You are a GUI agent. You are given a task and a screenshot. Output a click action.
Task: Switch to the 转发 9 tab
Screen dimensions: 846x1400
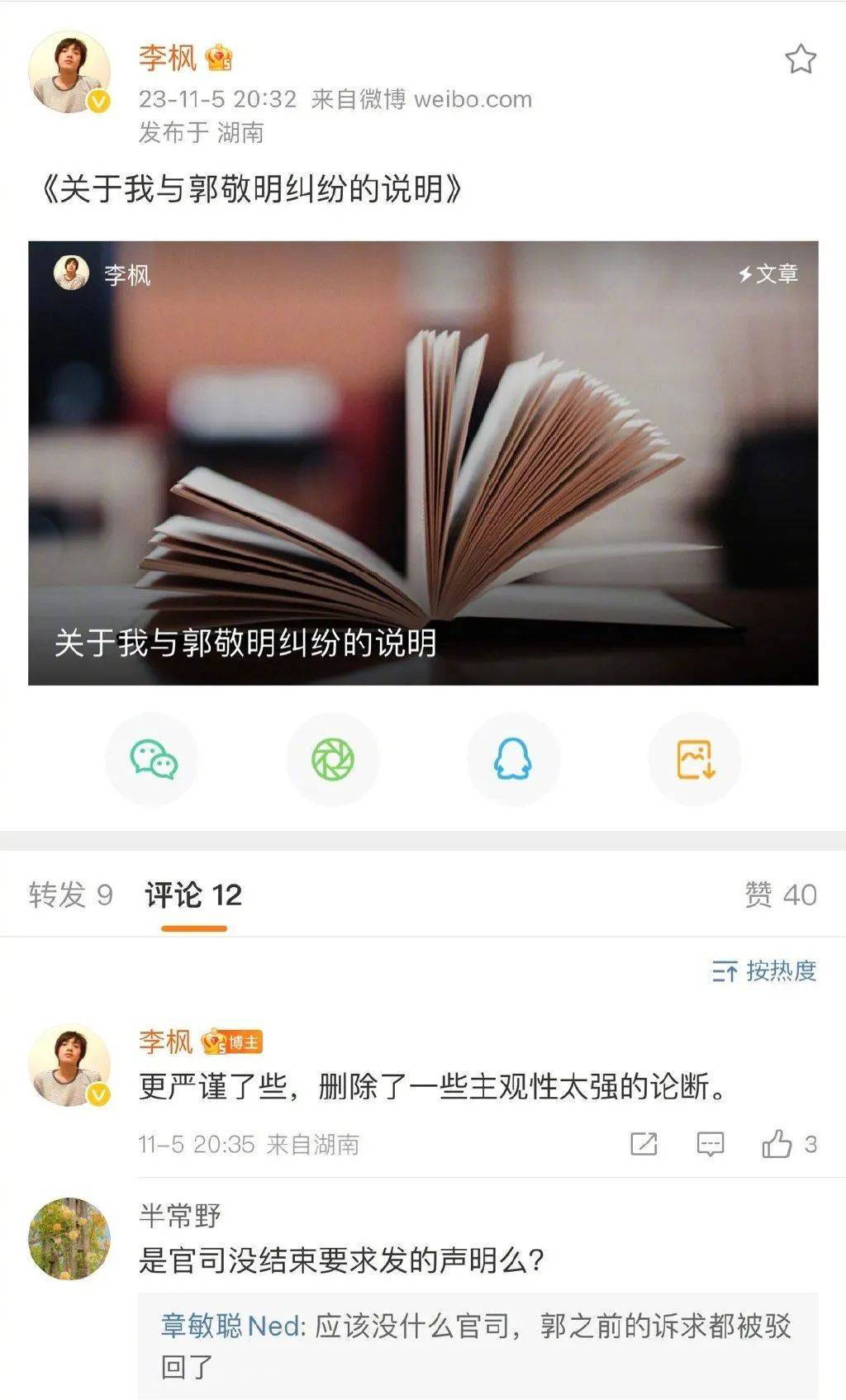tap(70, 895)
